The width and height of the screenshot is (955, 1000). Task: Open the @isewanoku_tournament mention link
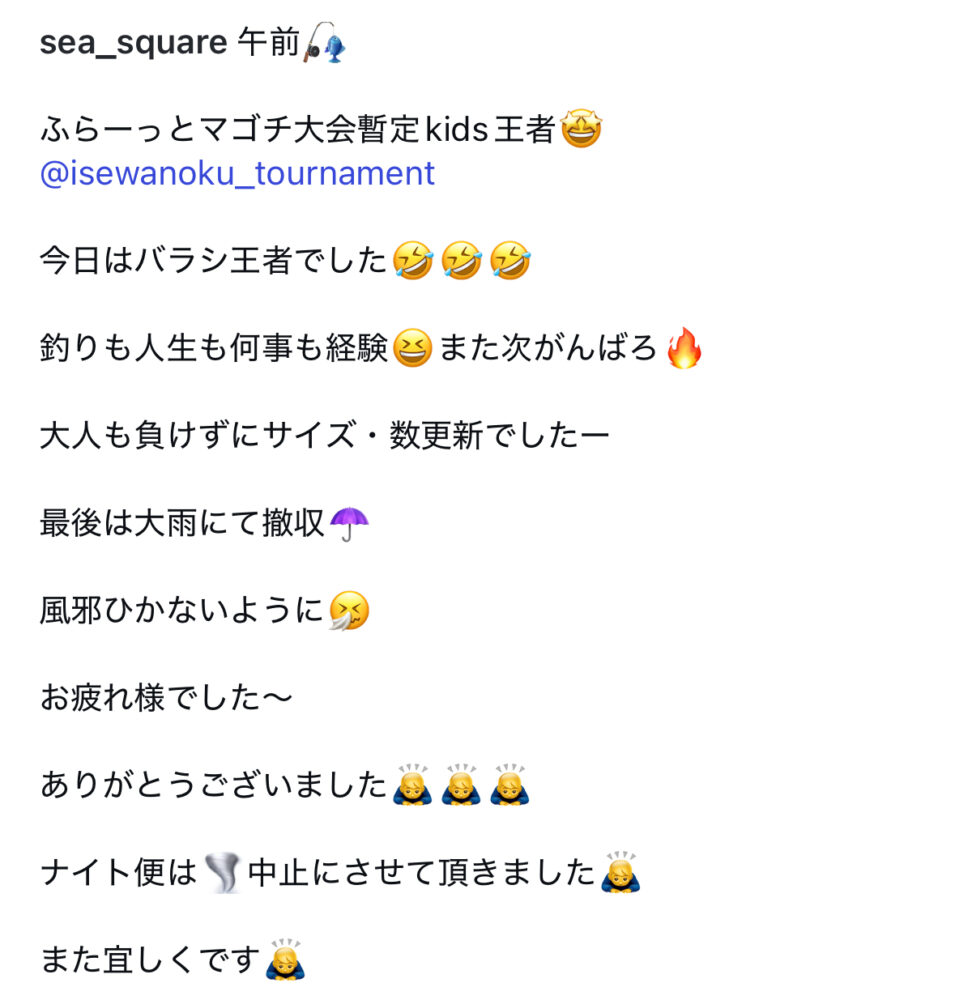pyautogui.click(x=237, y=174)
